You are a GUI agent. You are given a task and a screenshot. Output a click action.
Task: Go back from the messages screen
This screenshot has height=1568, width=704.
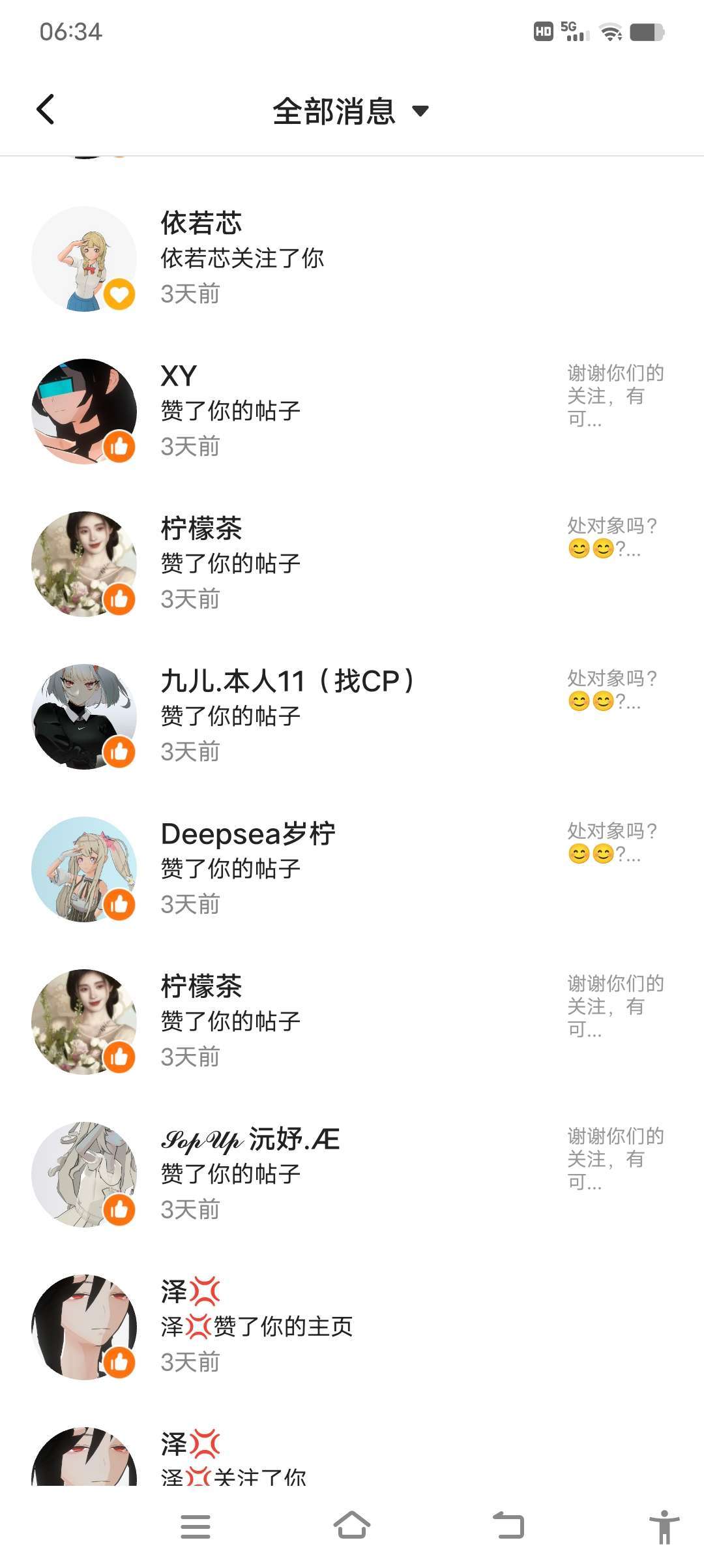click(x=46, y=110)
